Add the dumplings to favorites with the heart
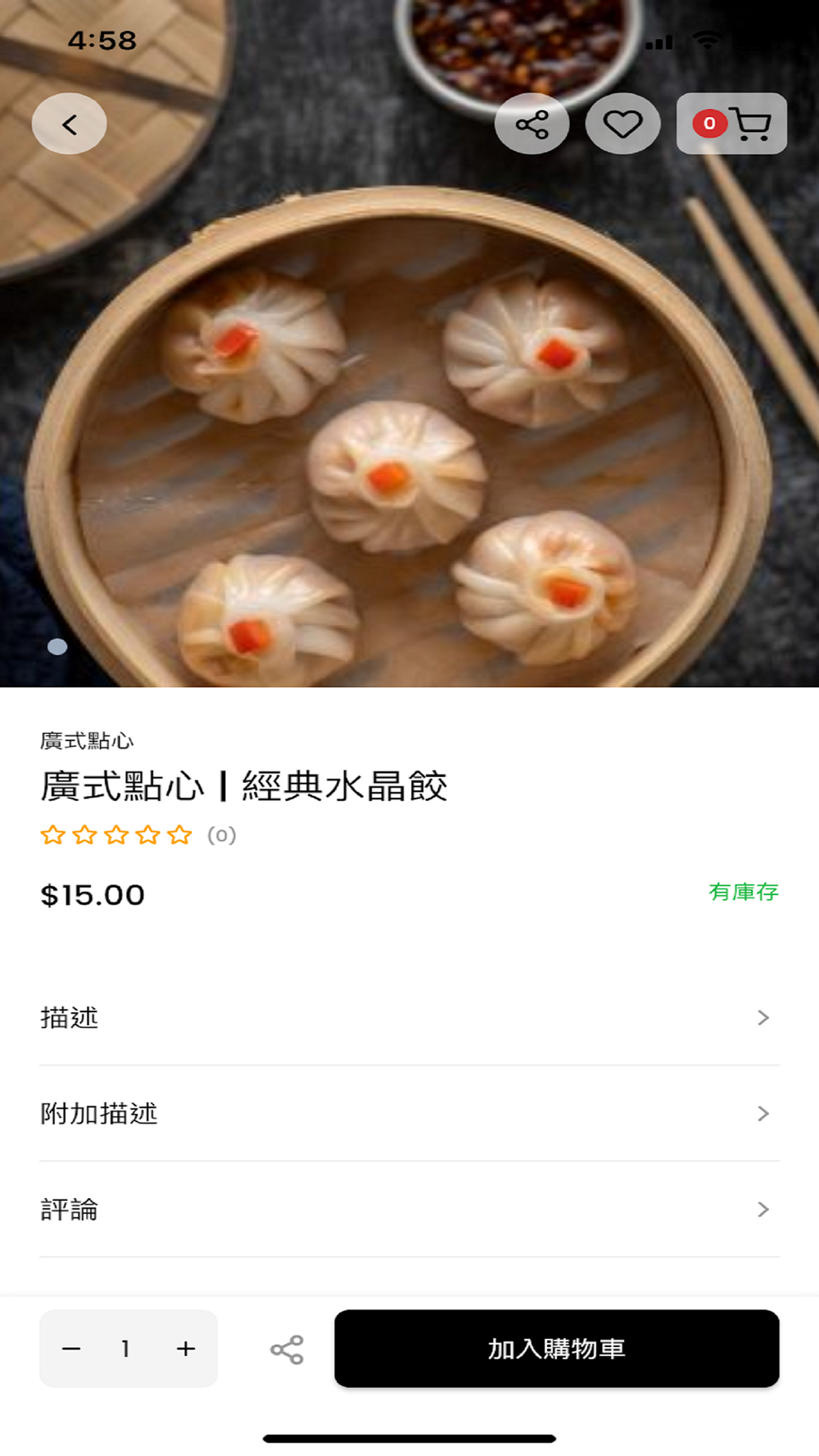819x1456 pixels. click(x=622, y=124)
